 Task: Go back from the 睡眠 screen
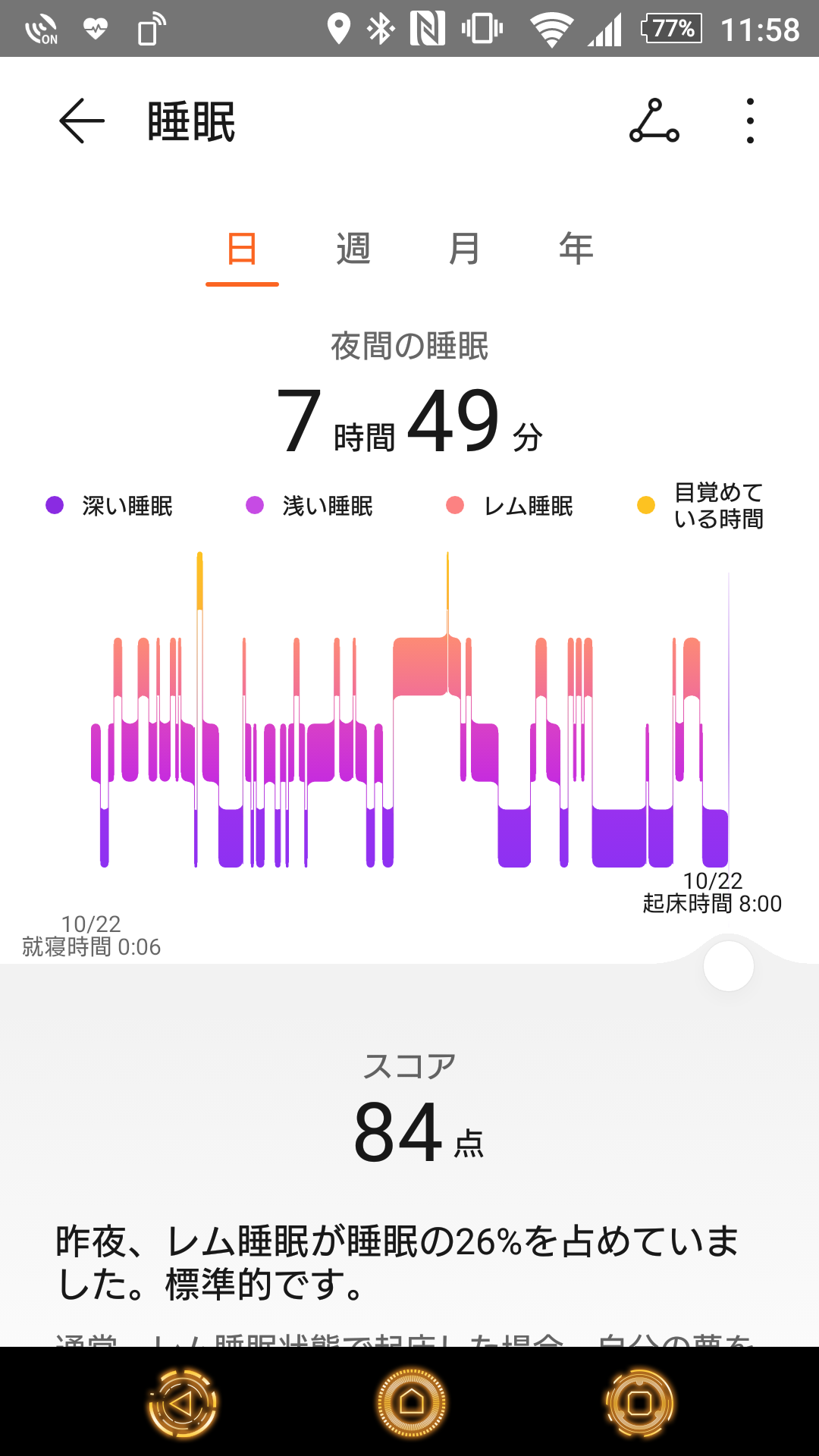tap(81, 121)
